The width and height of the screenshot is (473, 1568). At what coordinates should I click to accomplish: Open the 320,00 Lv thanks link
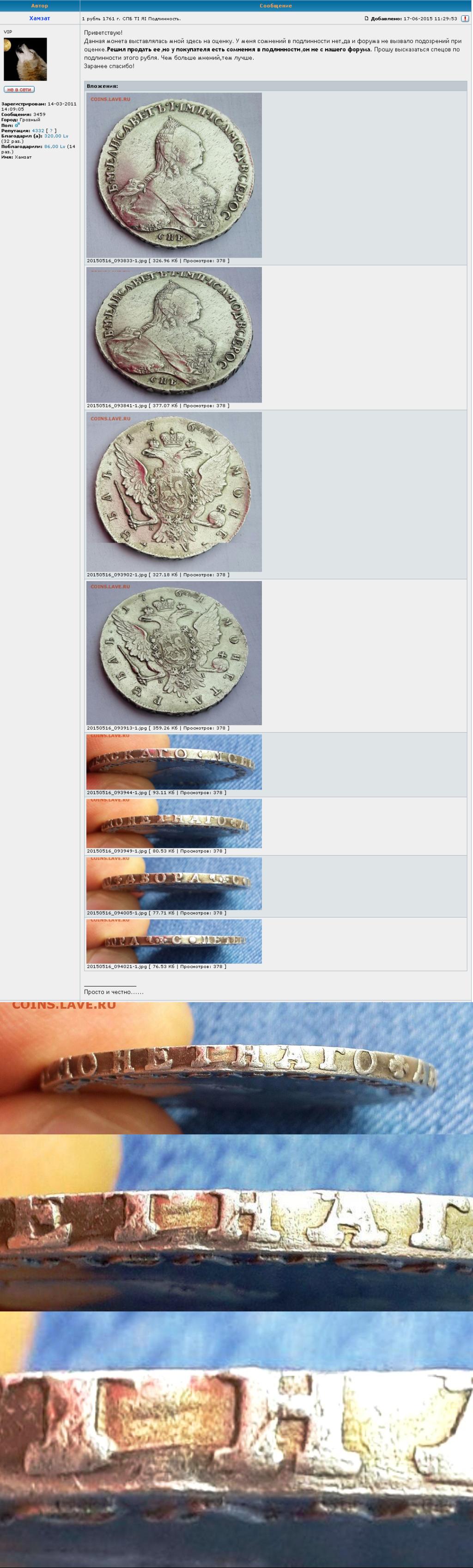click(56, 136)
